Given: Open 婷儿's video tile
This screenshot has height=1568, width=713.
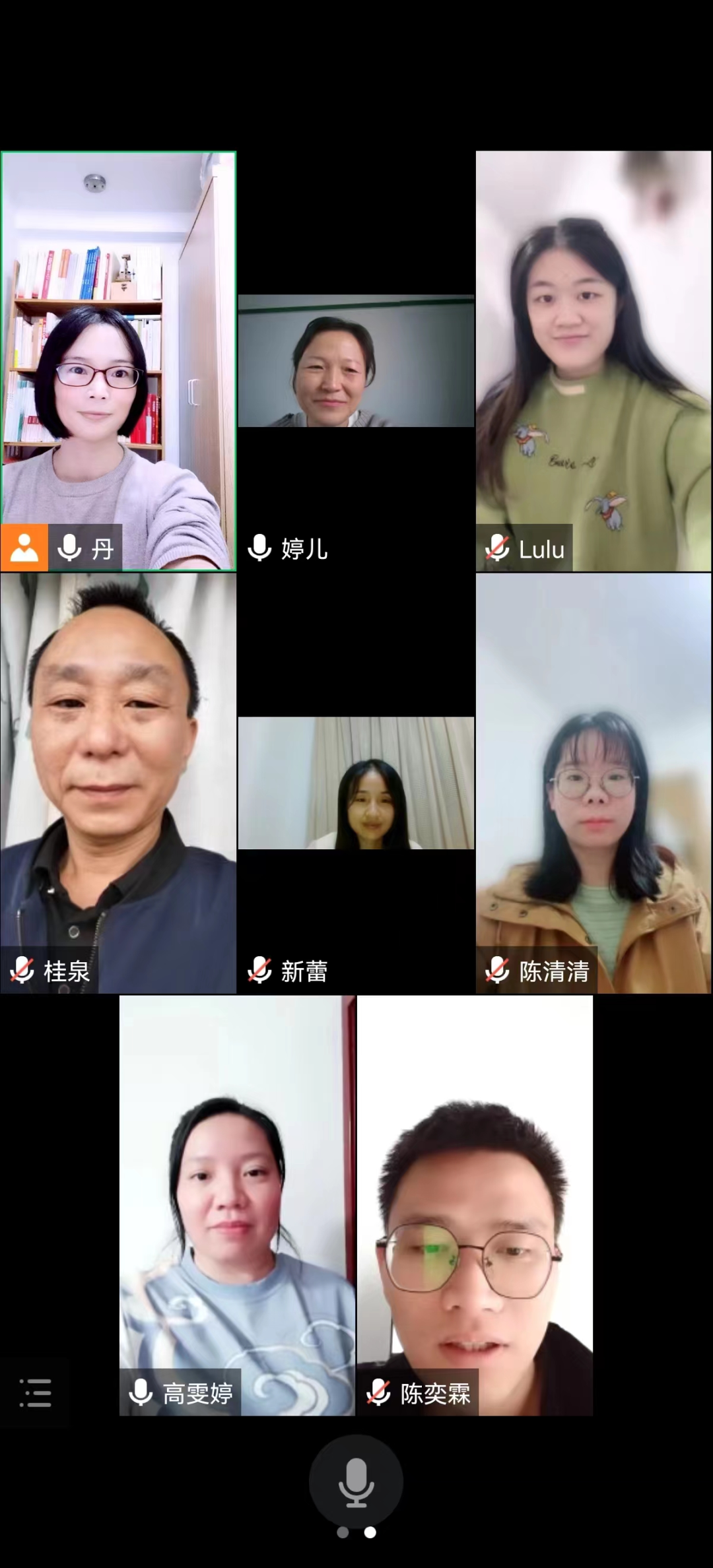Looking at the screenshot, I should (356, 361).
